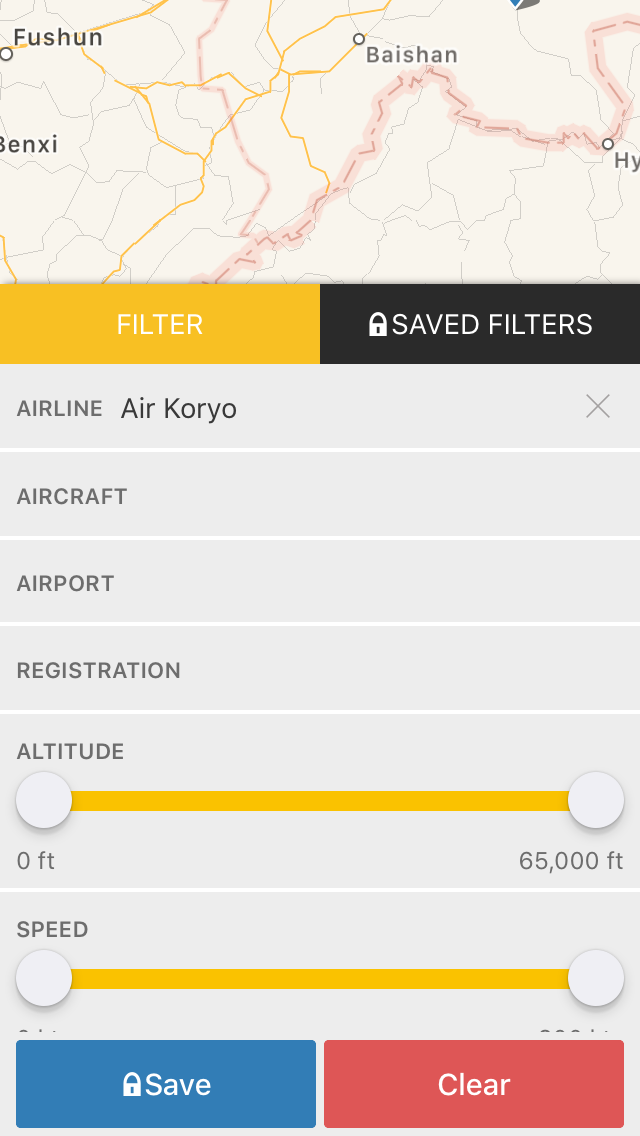Enter a value in Registration field

320,670
